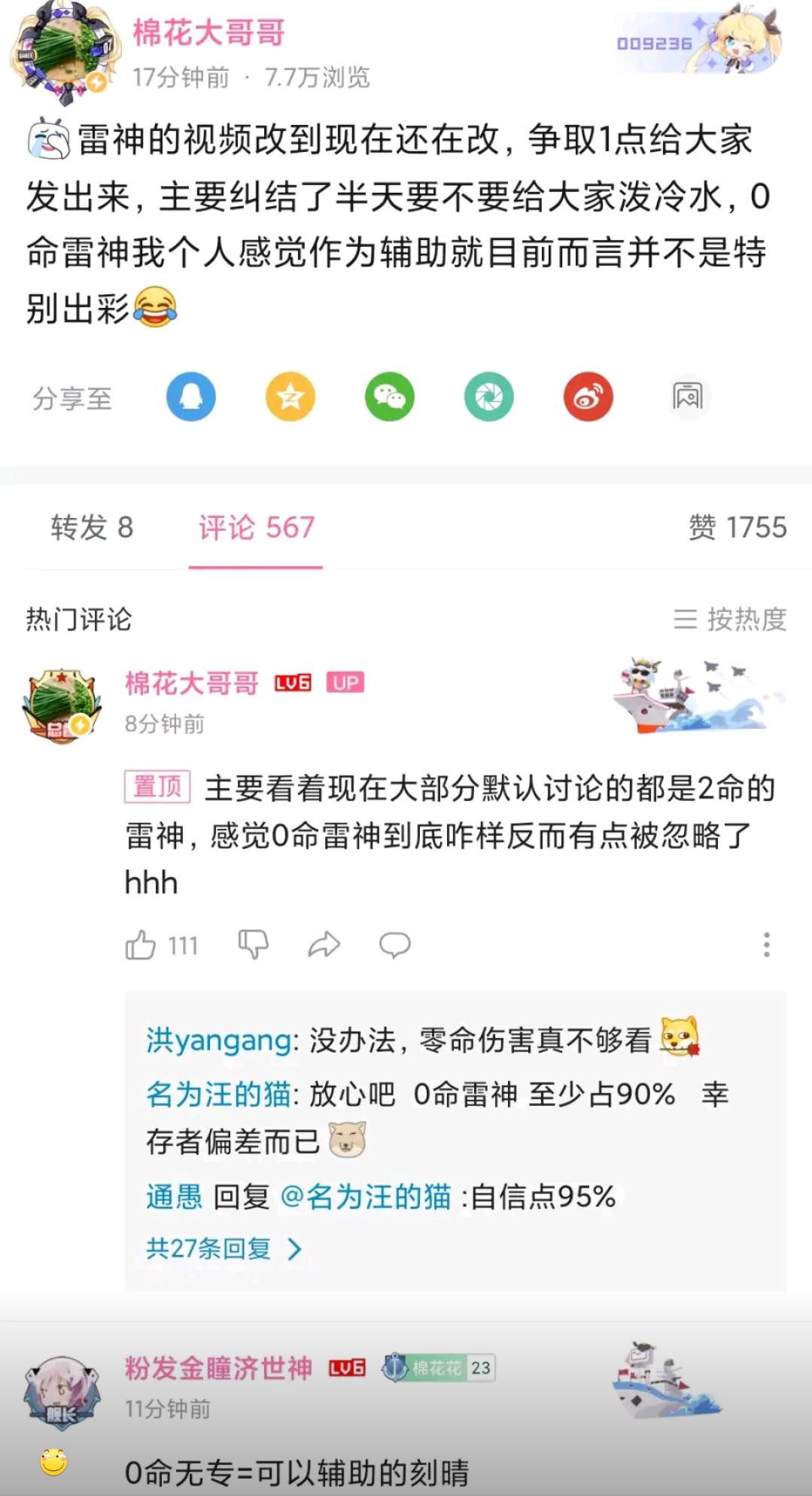Share to WeChat Moments via the teal icon

[489, 397]
